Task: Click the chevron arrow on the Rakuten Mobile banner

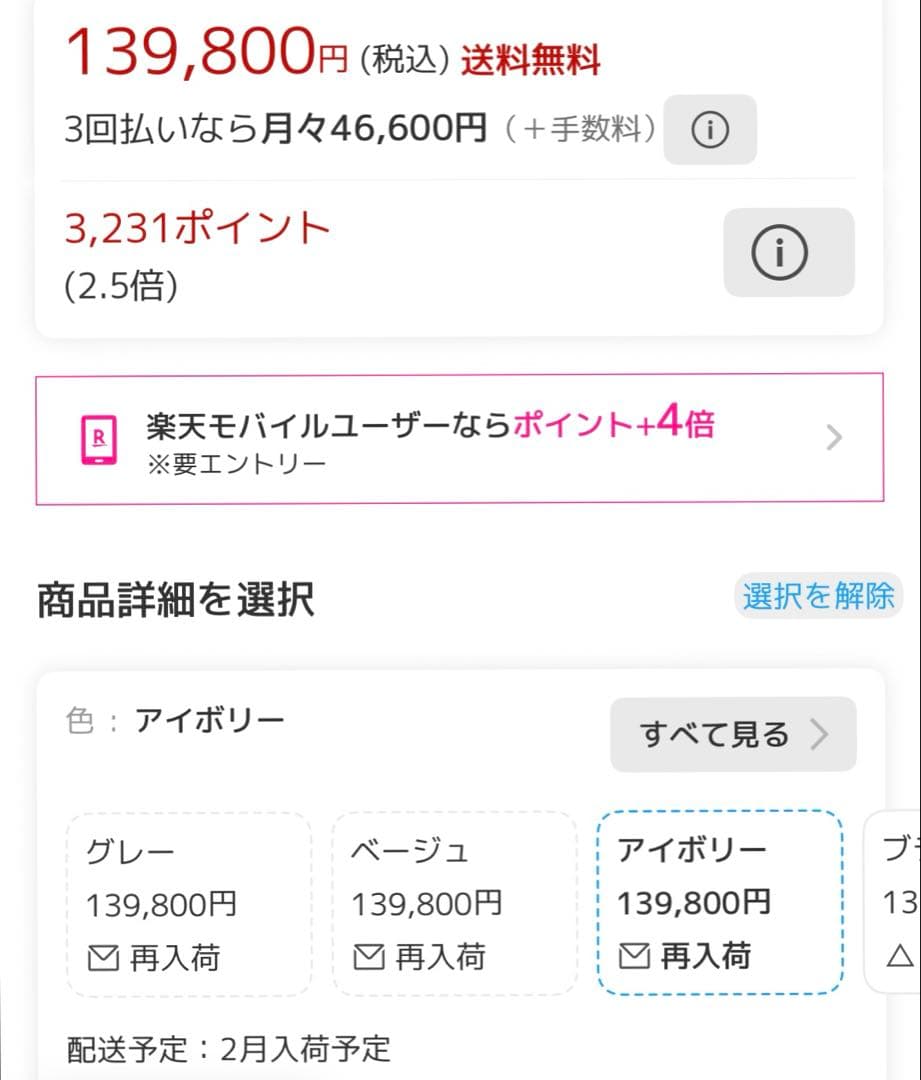Action: [836, 436]
